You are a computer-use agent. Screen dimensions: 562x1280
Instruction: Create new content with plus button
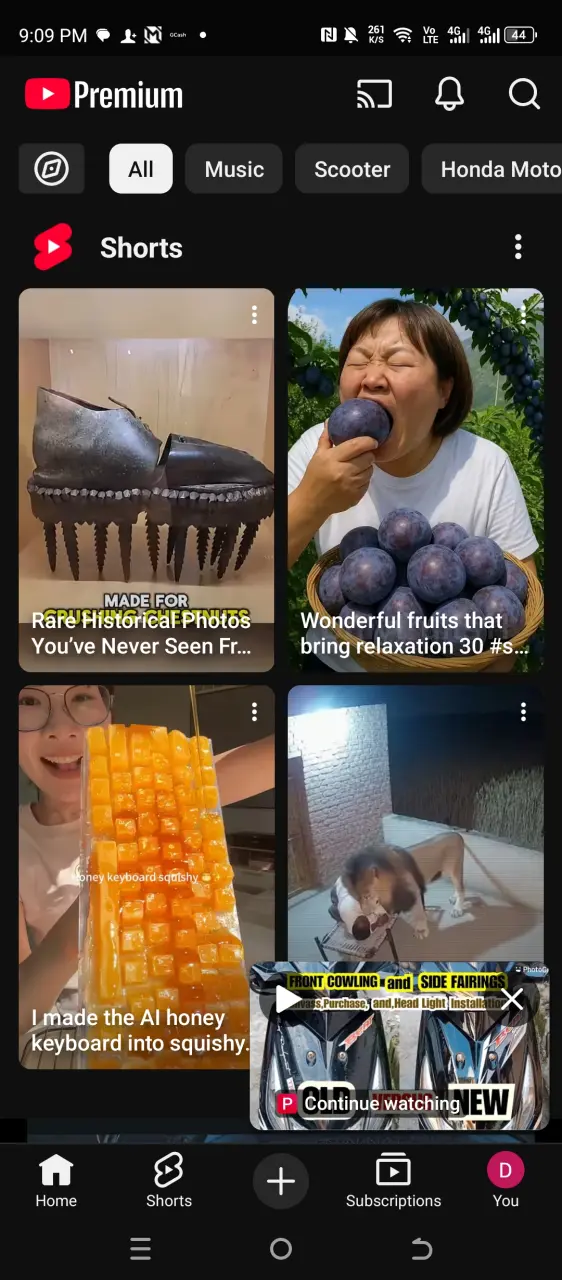(281, 1182)
